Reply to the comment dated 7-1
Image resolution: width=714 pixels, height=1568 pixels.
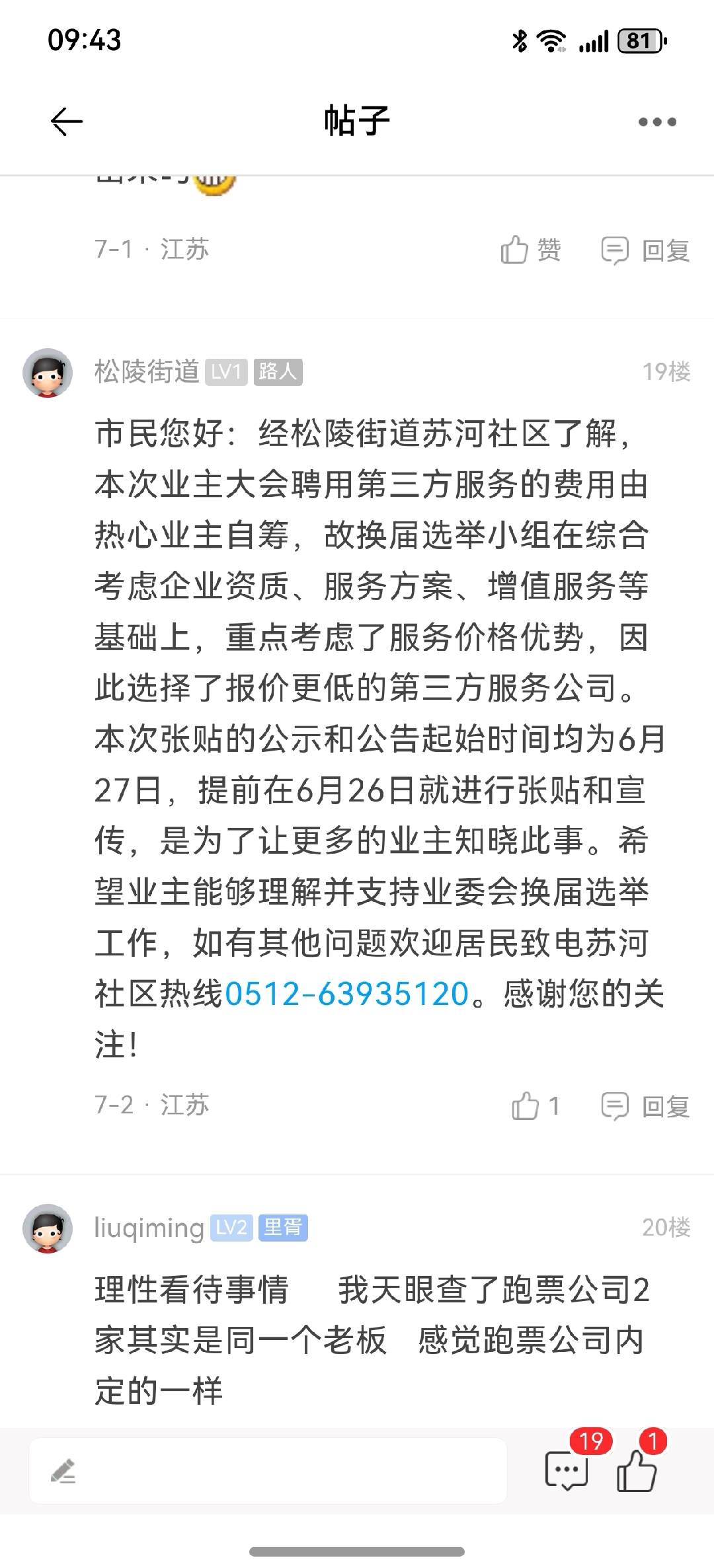point(646,250)
